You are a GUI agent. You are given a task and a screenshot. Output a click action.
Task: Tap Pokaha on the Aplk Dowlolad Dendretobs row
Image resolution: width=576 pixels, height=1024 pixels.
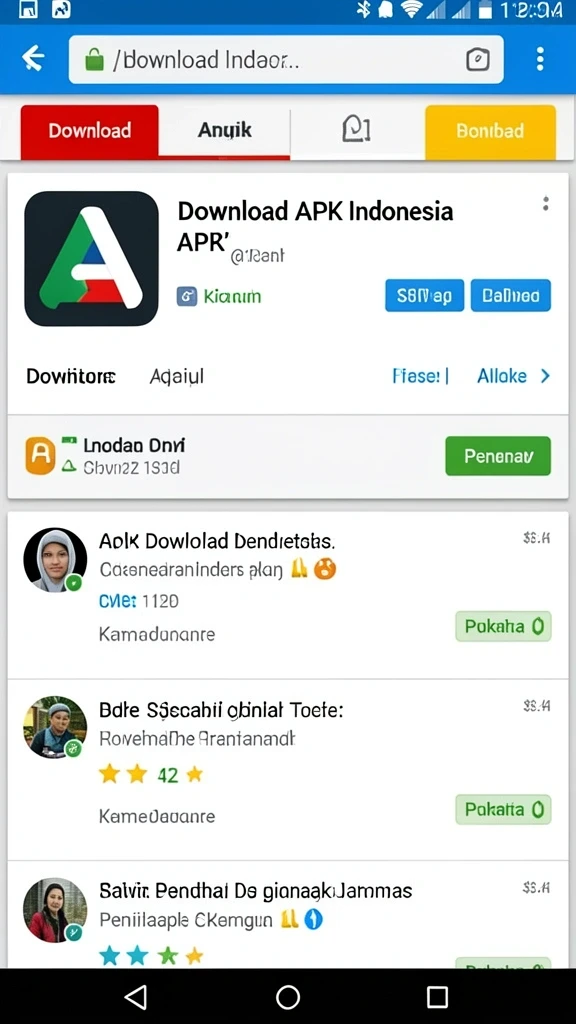coord(504,626)
